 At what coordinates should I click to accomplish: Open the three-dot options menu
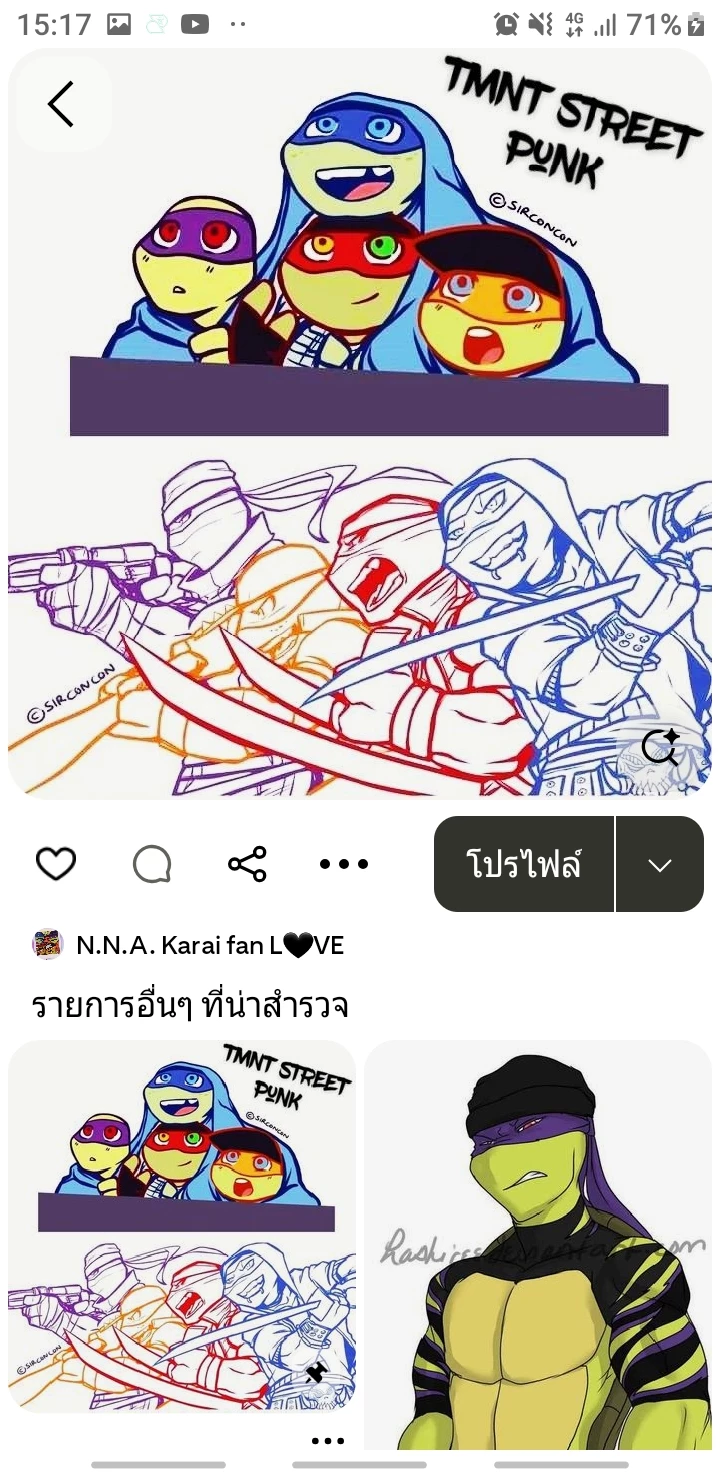point(344,863)
